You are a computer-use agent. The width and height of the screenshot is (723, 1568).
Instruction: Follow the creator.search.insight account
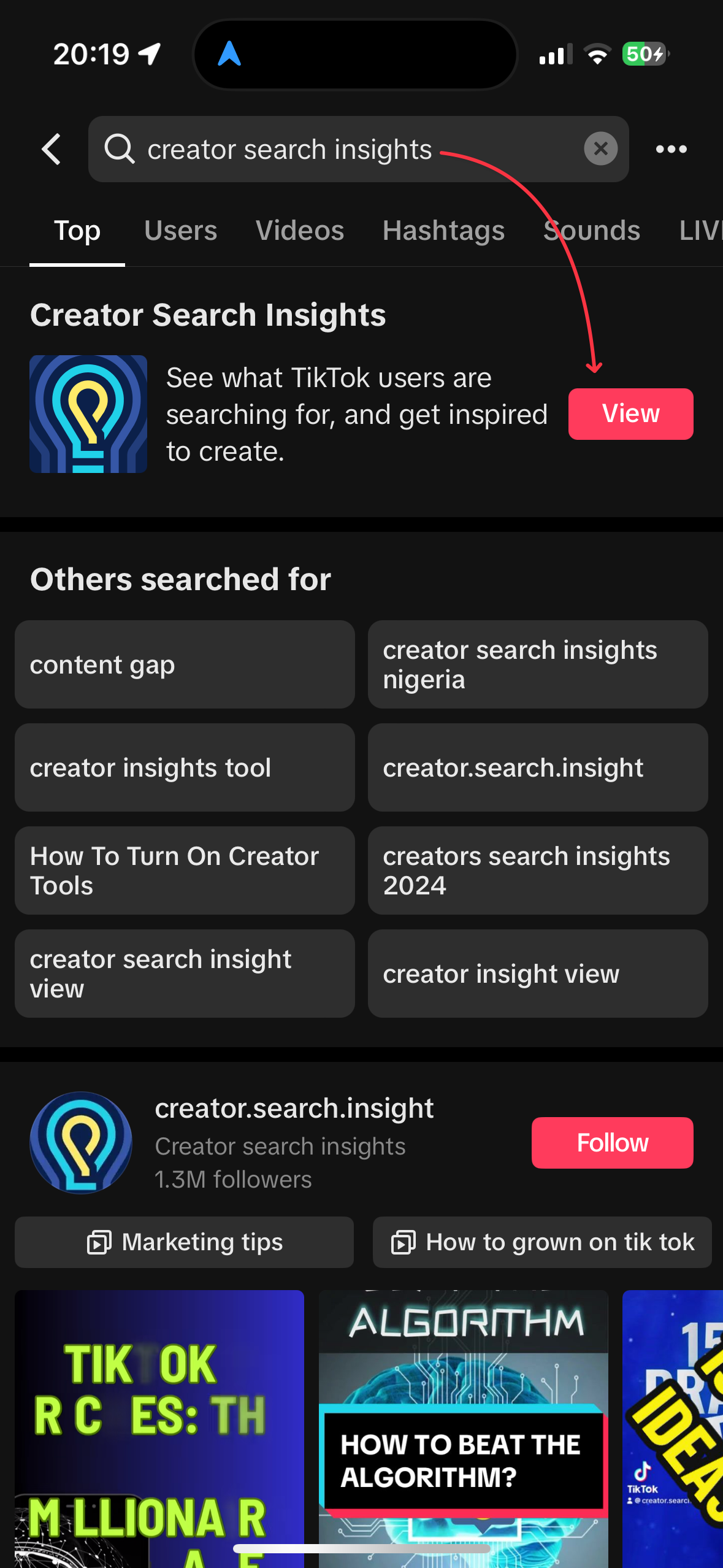click(x=612, y=1143)
